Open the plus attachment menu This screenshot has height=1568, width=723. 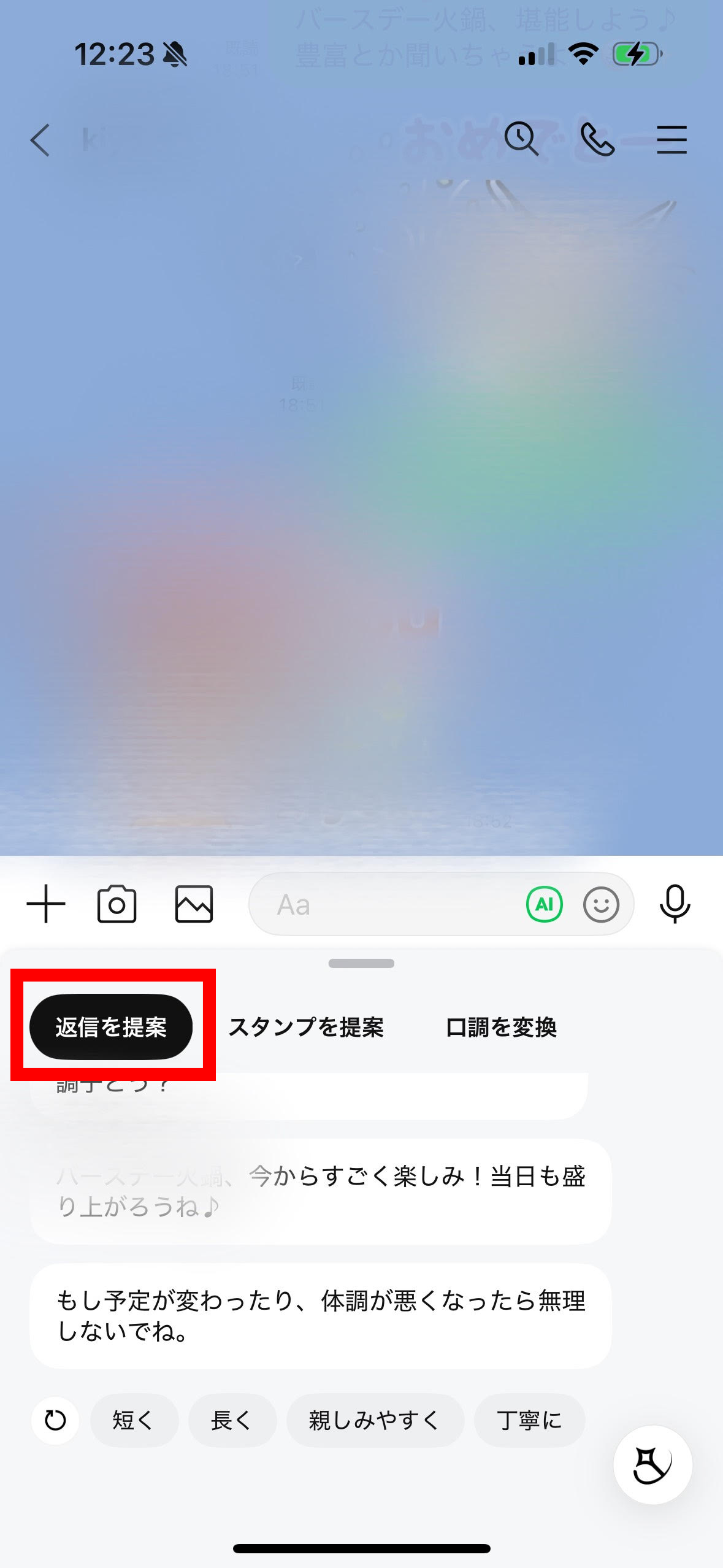(46, 904)
